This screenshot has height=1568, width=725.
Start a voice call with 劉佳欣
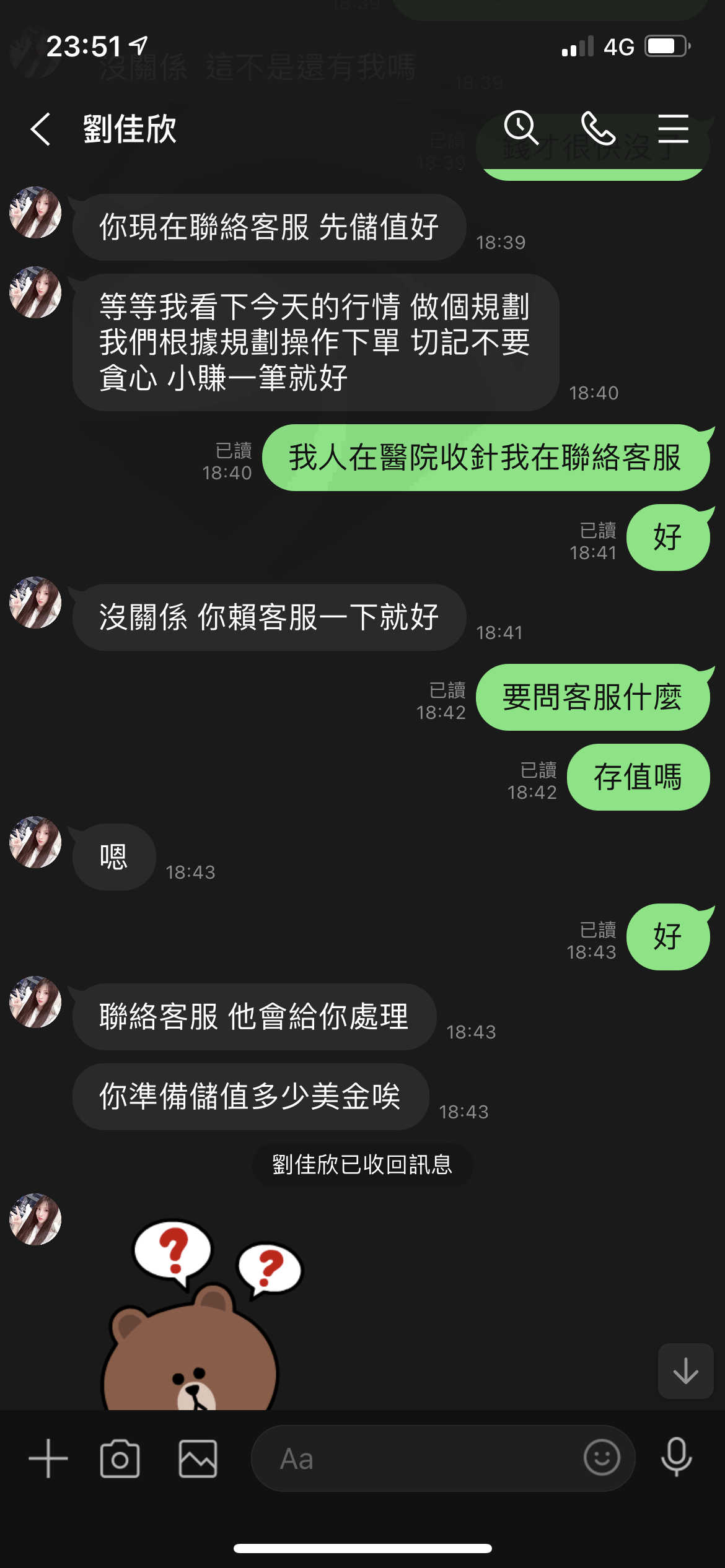point(598,128)
